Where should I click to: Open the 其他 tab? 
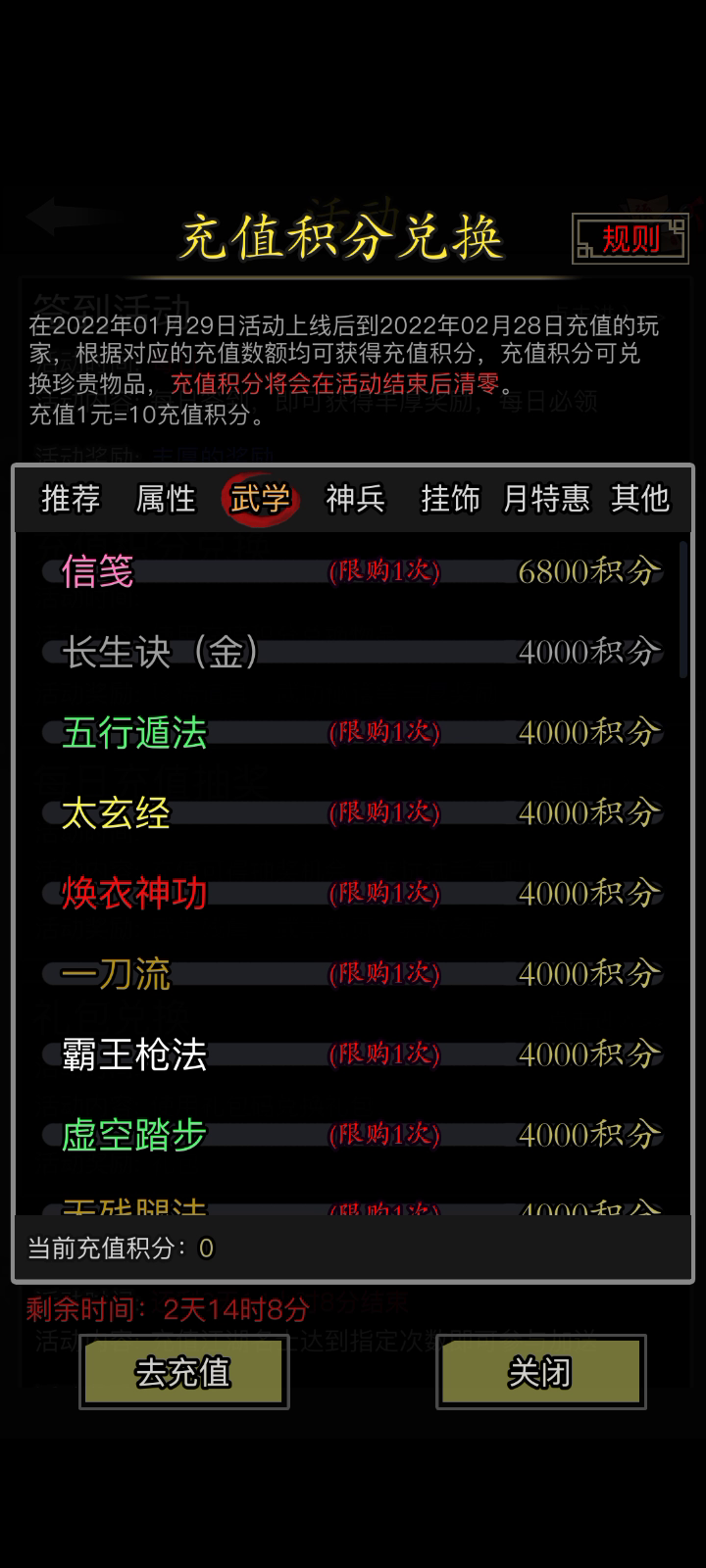tap(640, 499)
